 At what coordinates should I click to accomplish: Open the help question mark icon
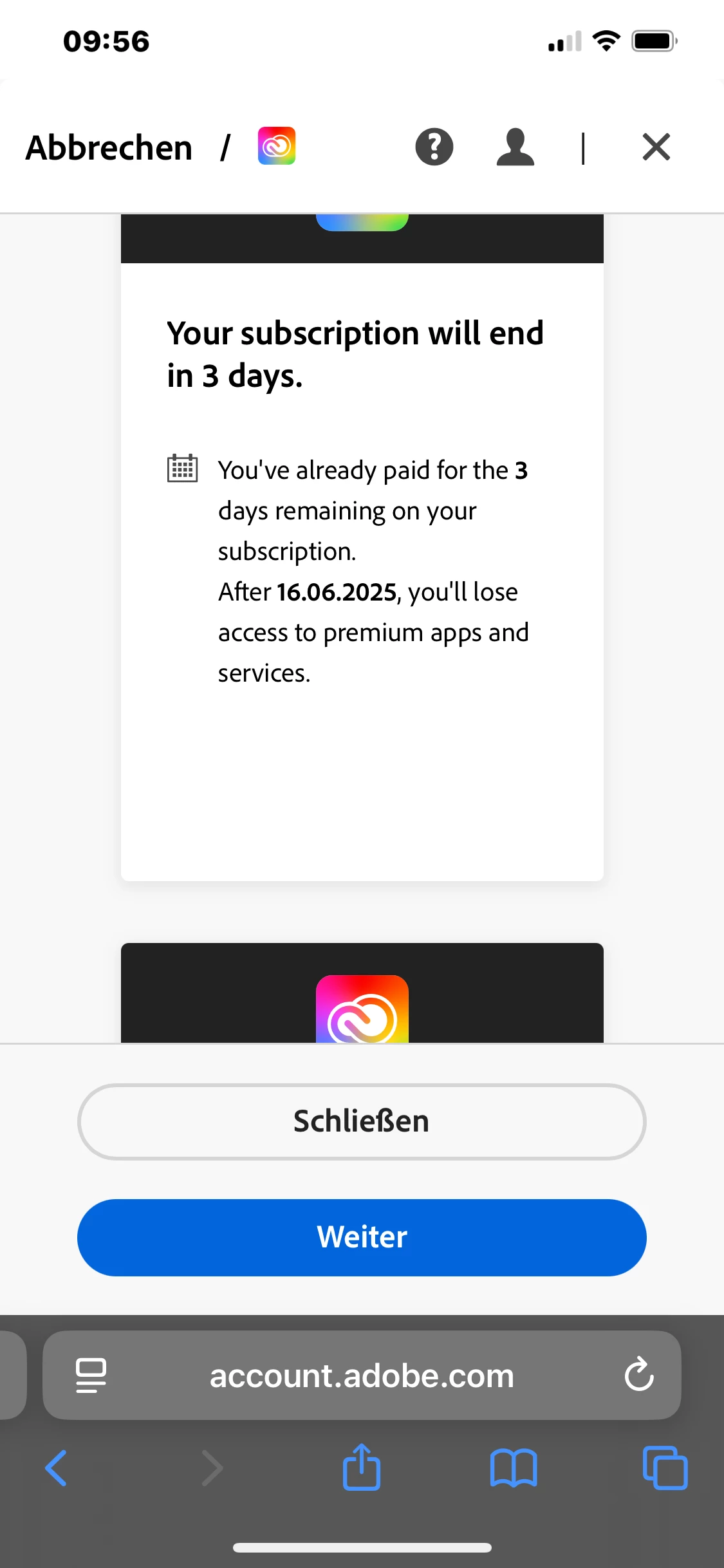(434, 147)
